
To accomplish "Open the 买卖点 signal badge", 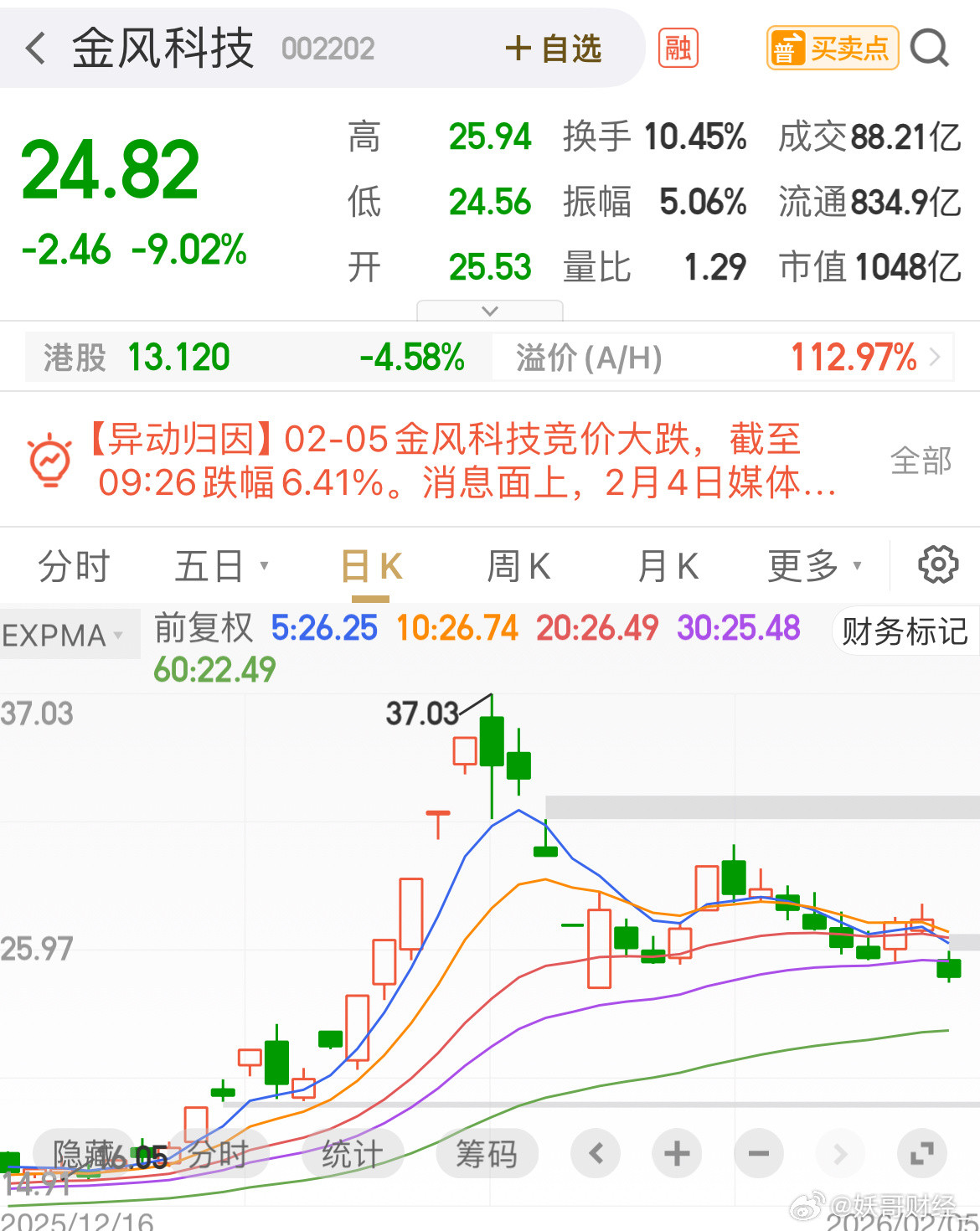I will pyautogui.click(x=832, y=48).
